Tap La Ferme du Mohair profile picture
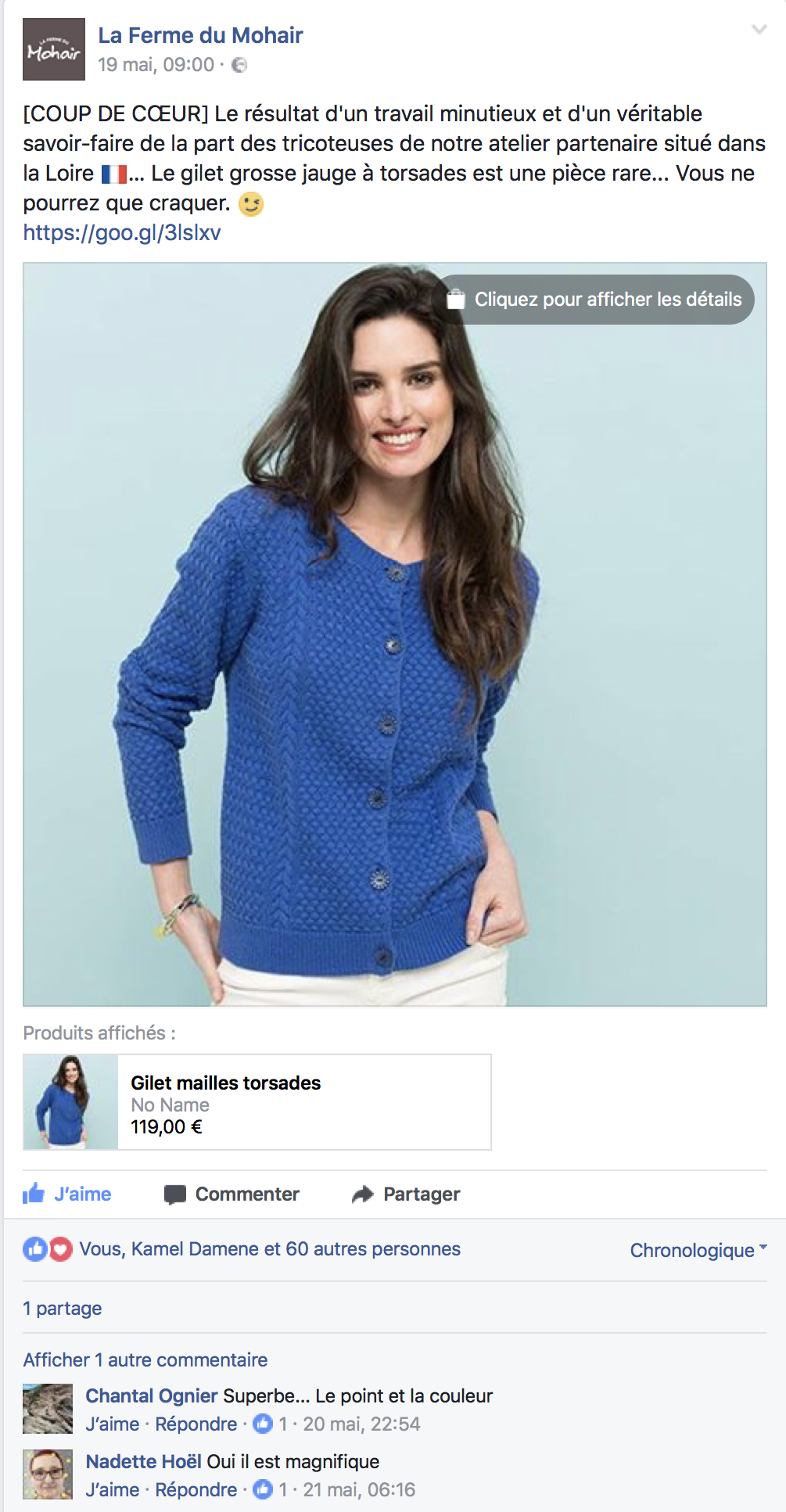The width and height of the screenshot is (786, 1512). pos(53,49)
